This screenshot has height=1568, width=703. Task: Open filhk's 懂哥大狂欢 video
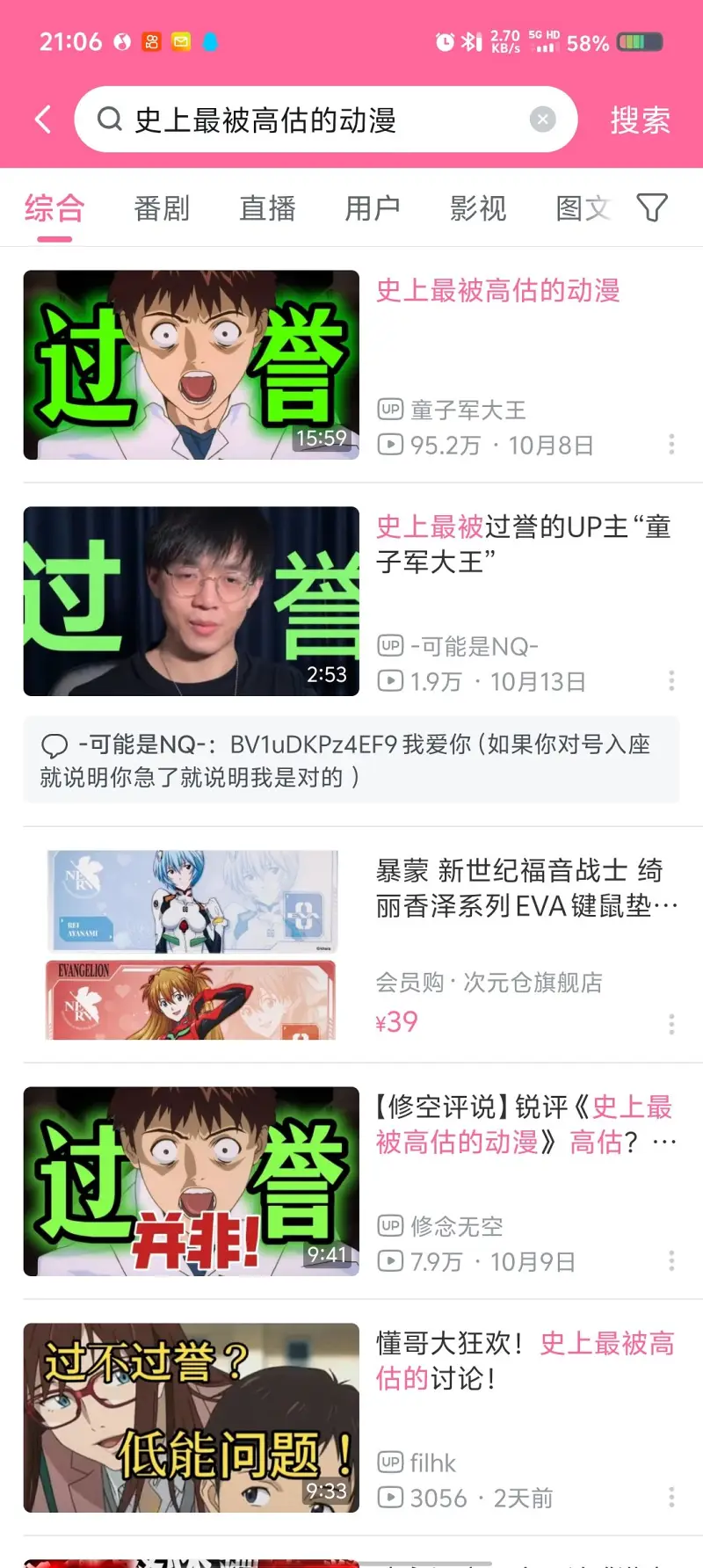click(192, 1418)
